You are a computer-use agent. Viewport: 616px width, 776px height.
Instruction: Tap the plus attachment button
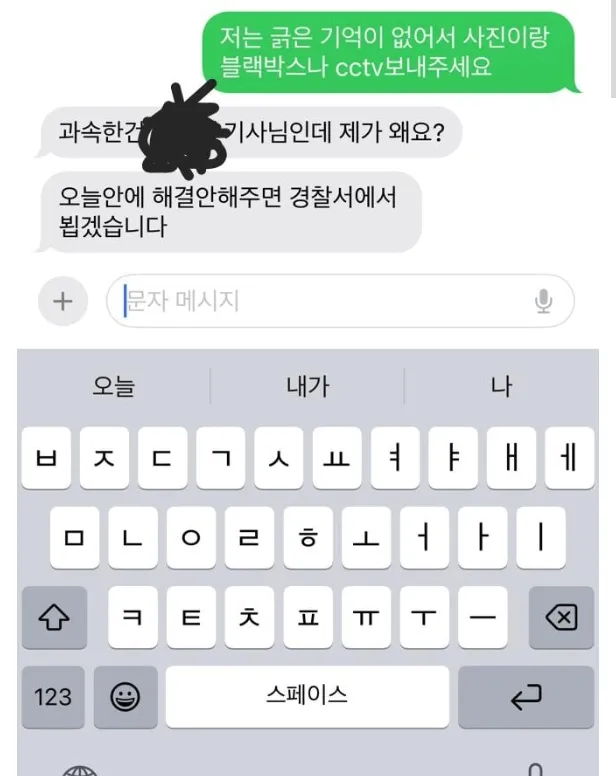pyautogui.click(x=63, y=301)
